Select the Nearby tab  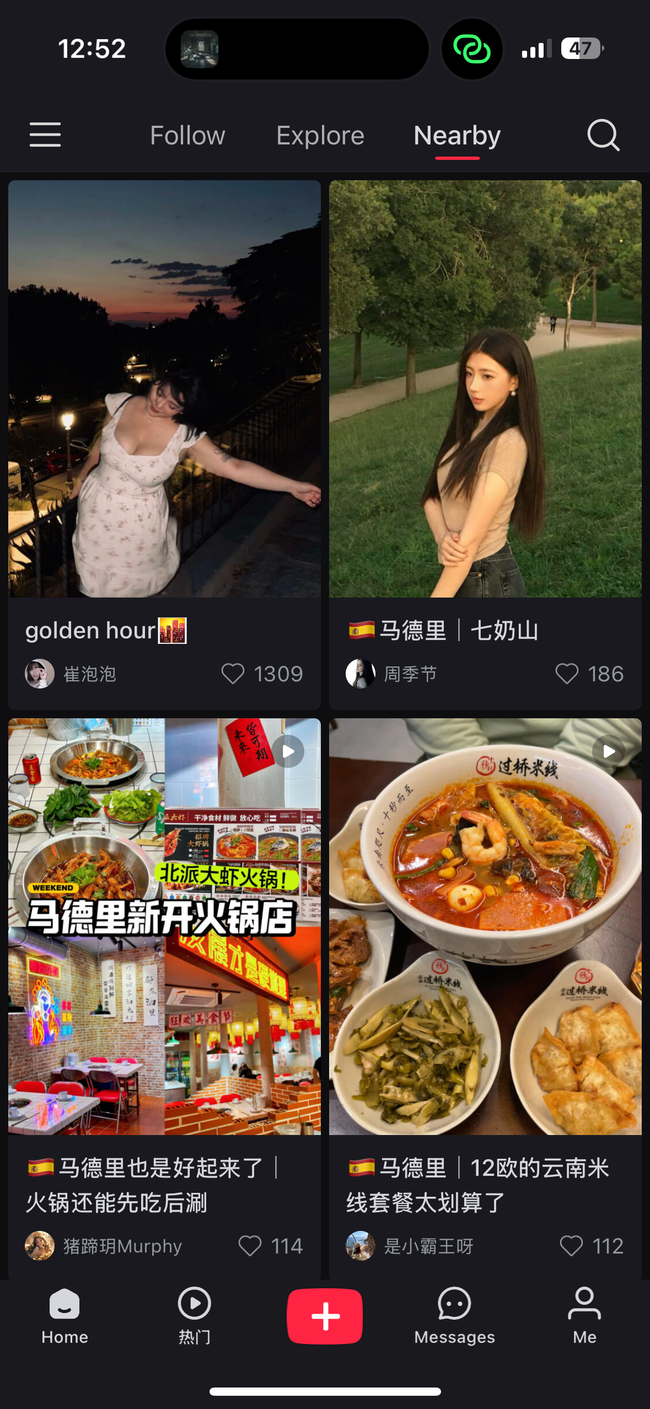pos(457,136)
